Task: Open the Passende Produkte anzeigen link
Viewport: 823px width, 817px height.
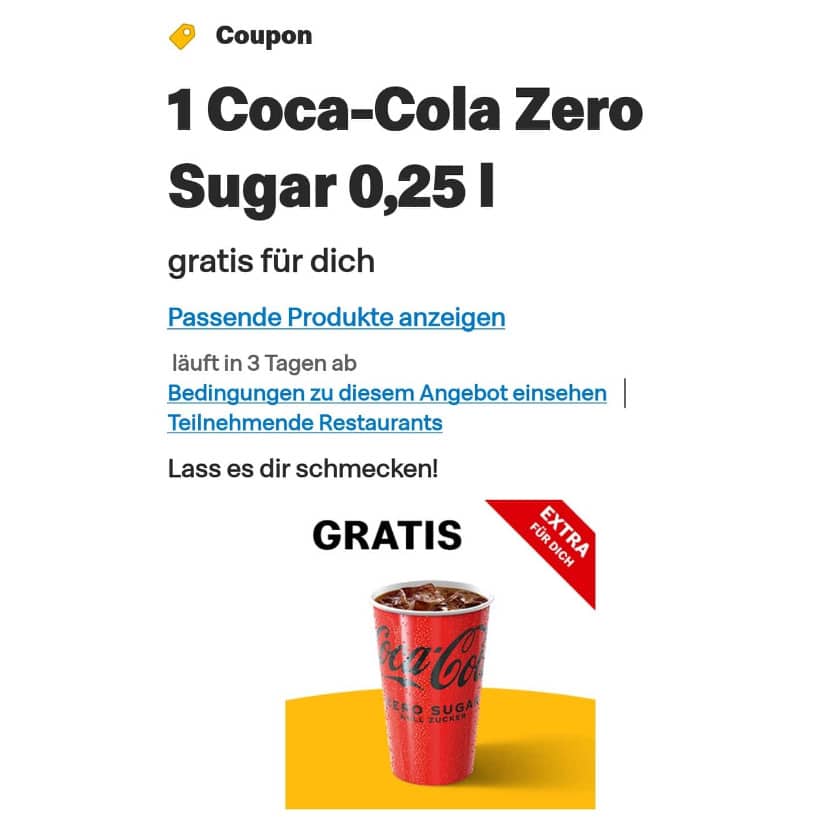Action: [x=336, y=318]
